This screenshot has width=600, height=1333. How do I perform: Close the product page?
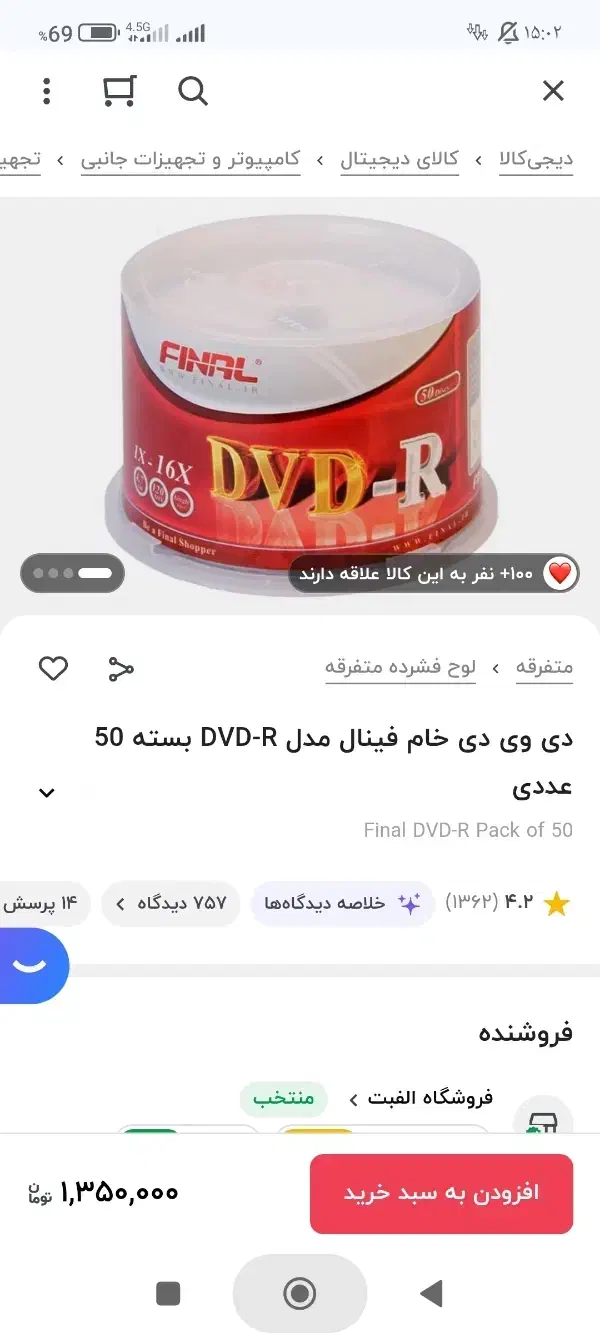(x=553, y=92)
